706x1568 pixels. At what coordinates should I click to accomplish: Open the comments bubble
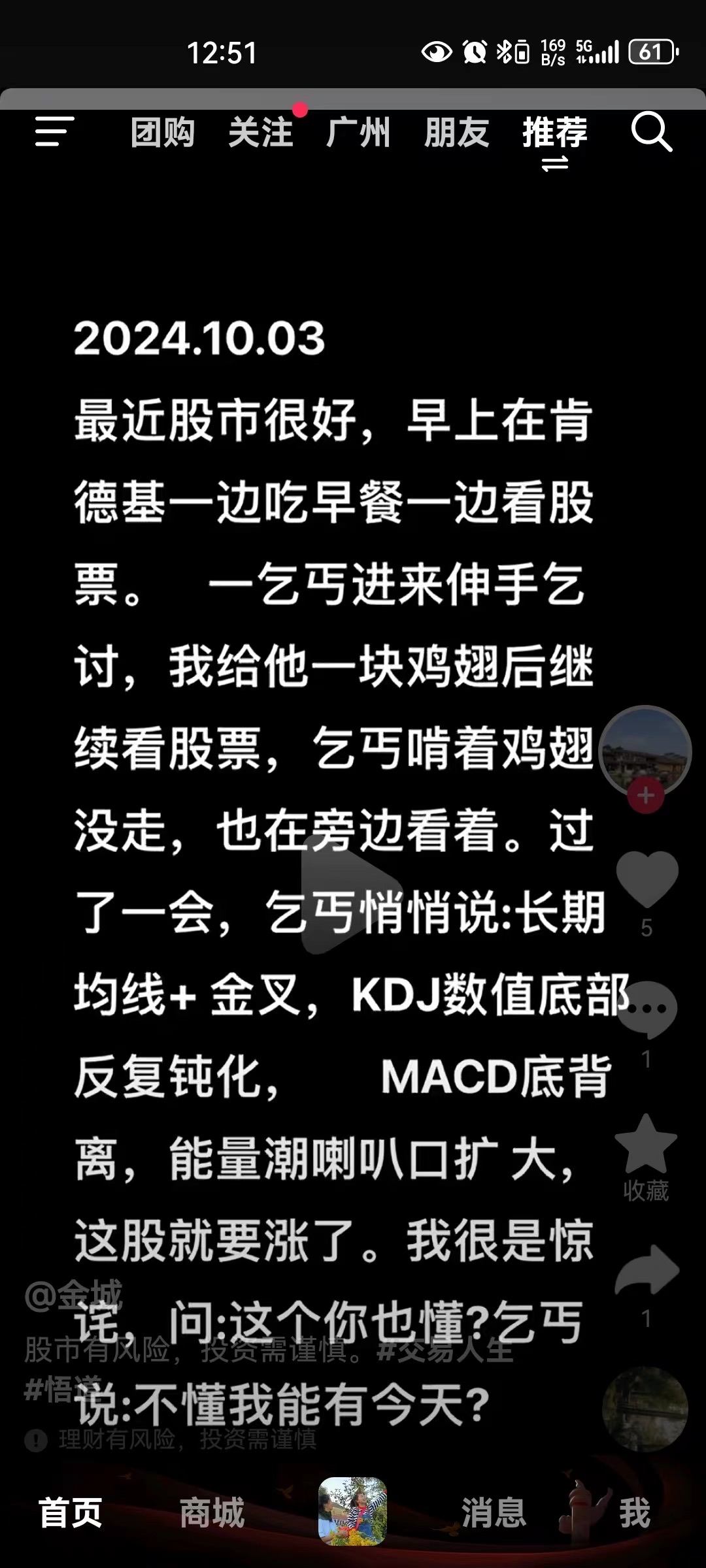[647, 1009]
